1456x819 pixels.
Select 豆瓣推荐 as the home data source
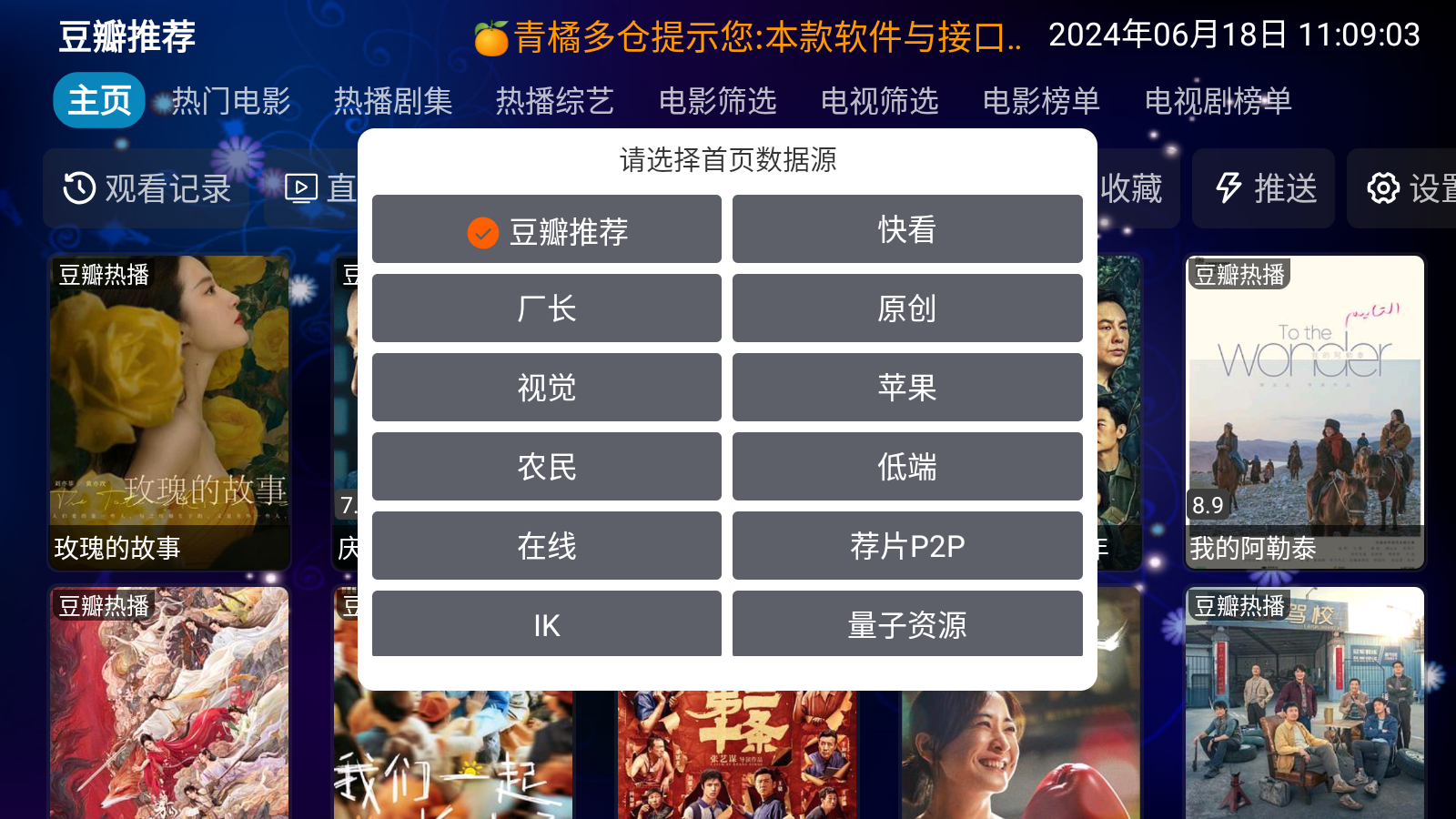click(x=547, y=230)
